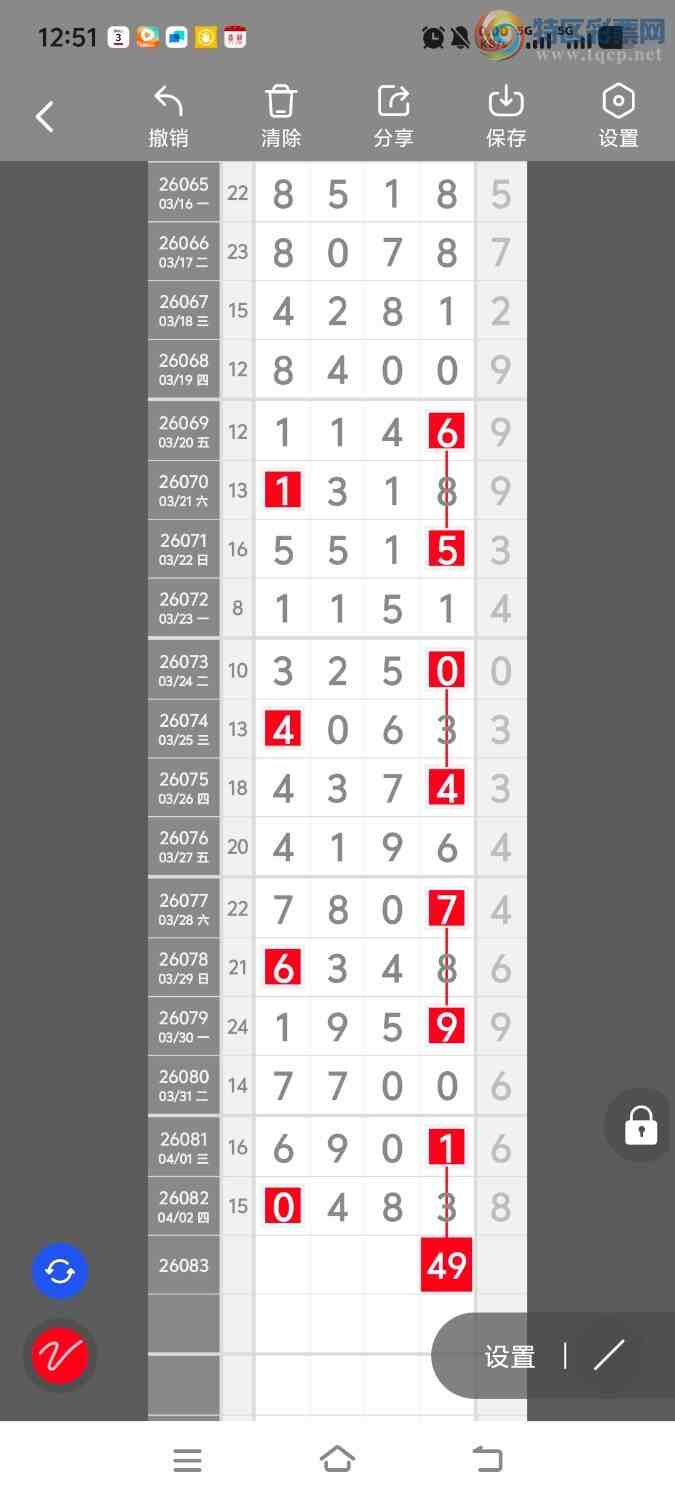This screenshot has height=1500, width=675.
Task: Select the red pen drawing button
Action: click(60, 1356)
